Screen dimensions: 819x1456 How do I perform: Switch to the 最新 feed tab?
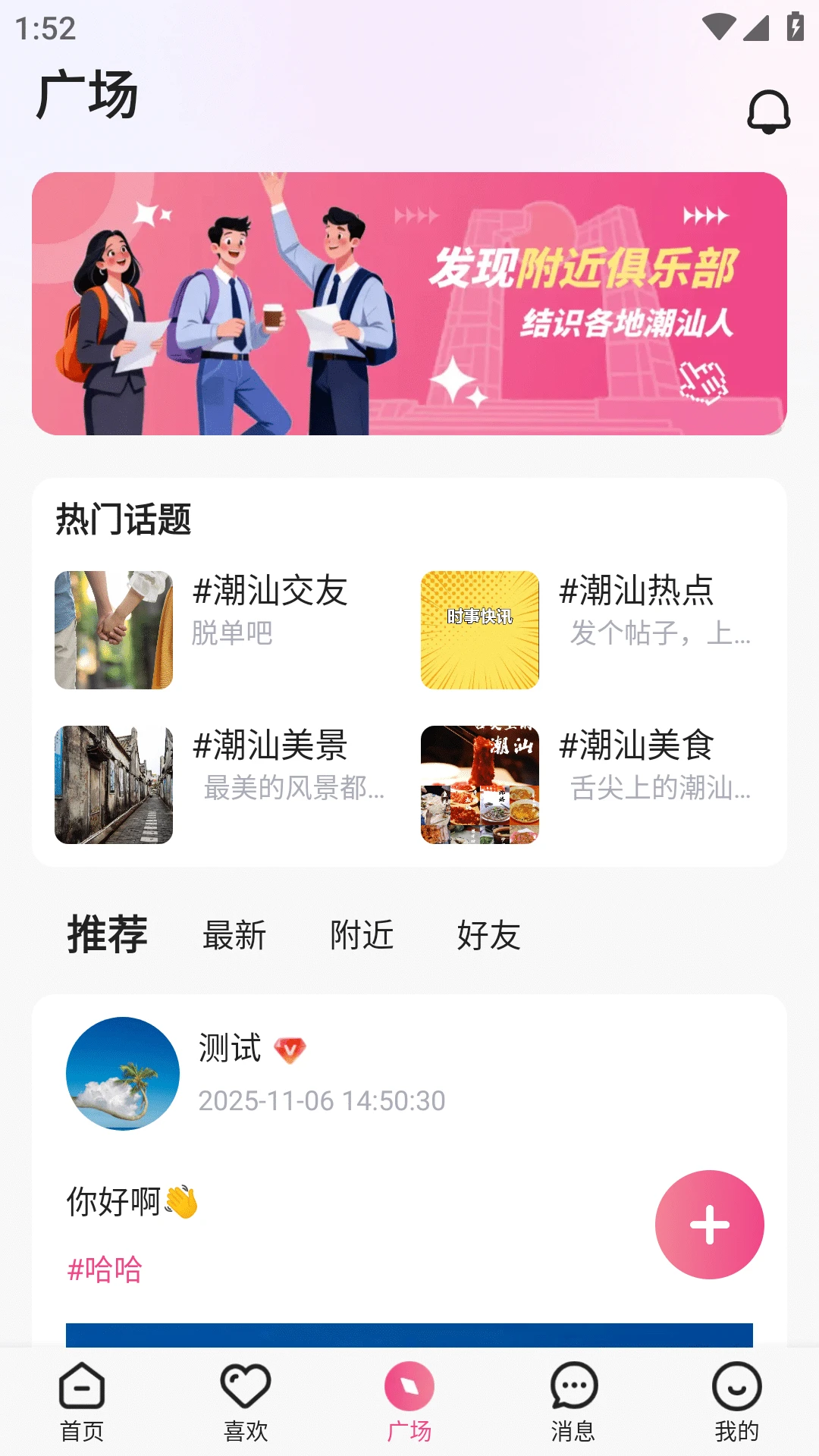point(234,935)
